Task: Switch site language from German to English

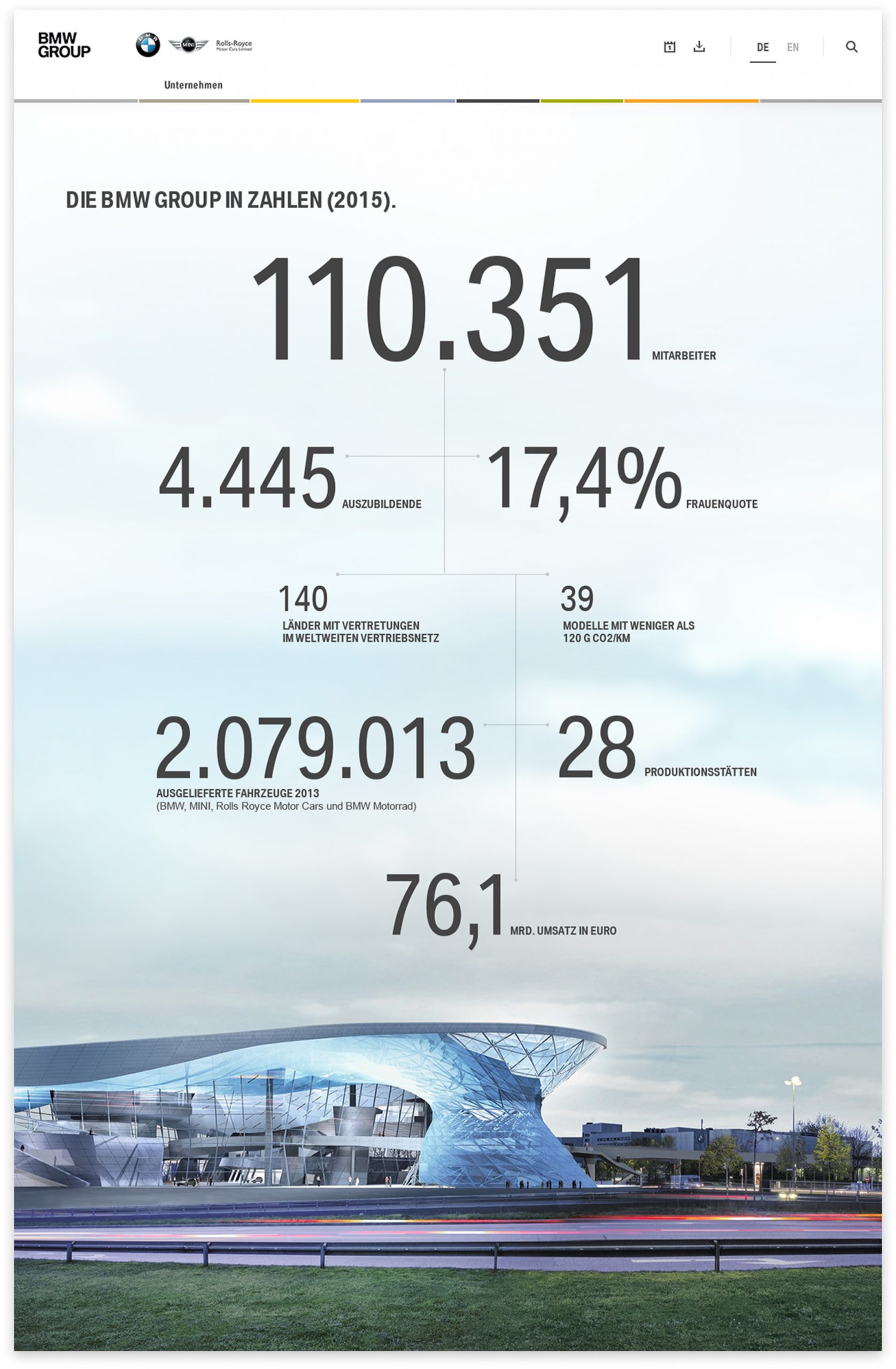Action: coord(794,47)
